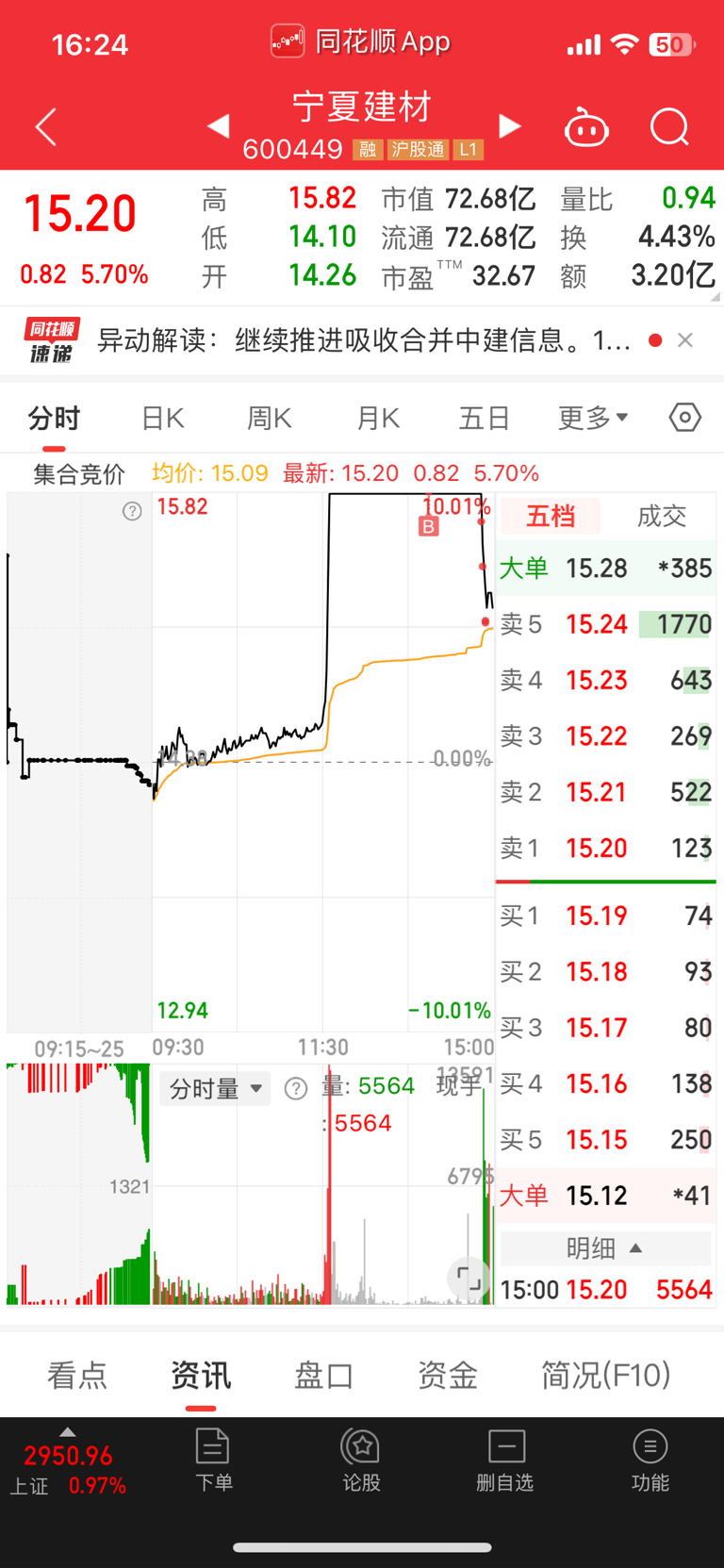Dismiss the news ticker banner
The image size is (724, 1568).
point(685,340)
